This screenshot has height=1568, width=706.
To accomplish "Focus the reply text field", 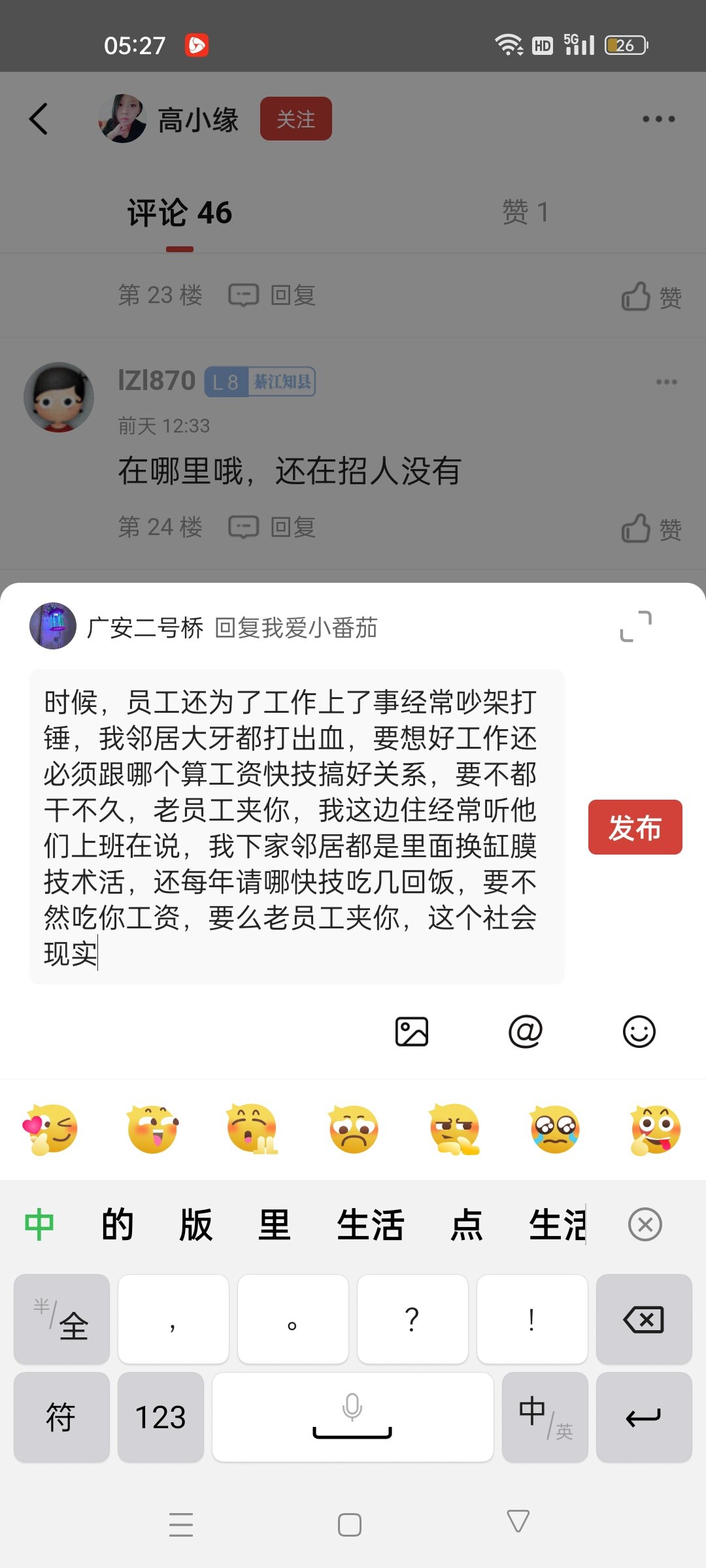I will (x=297, y=826).
